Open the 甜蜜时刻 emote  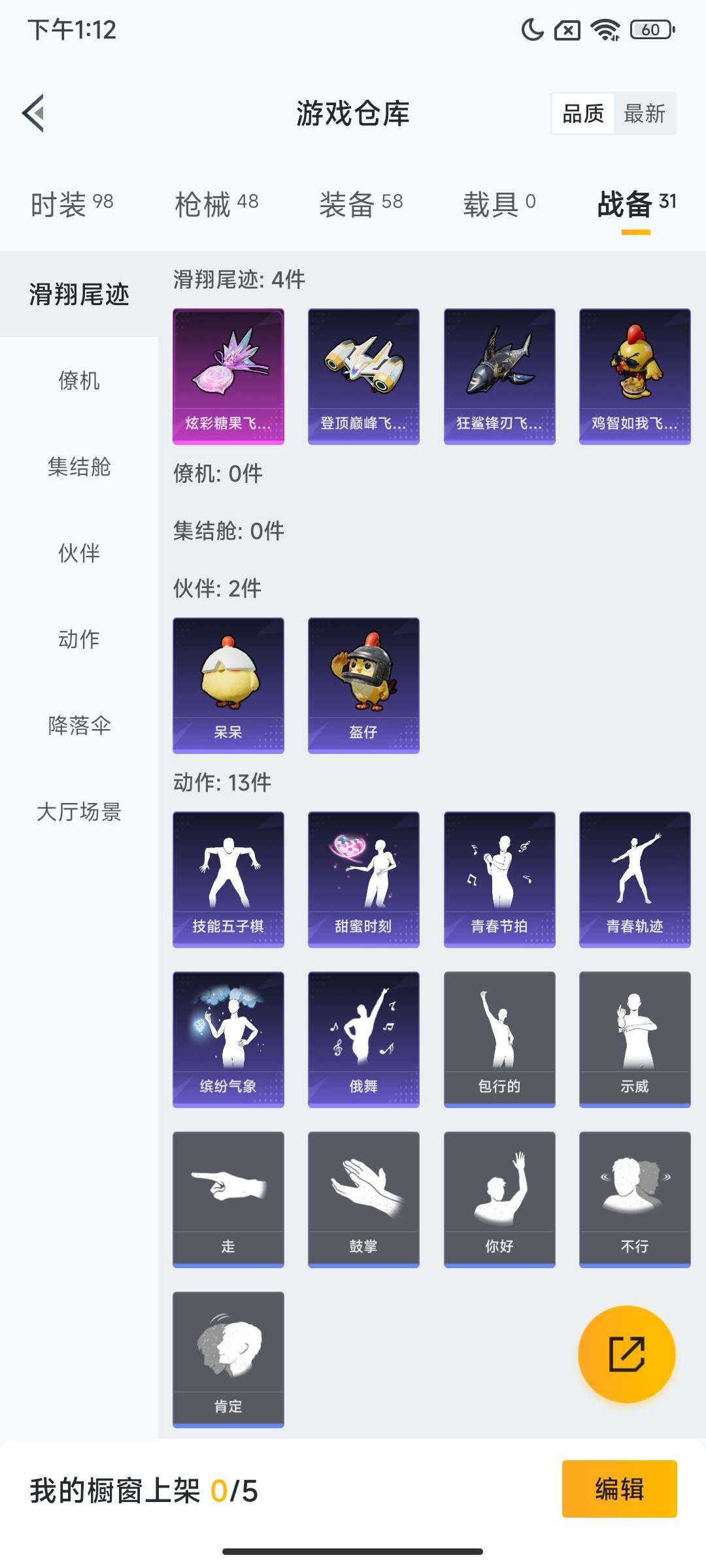363,879
